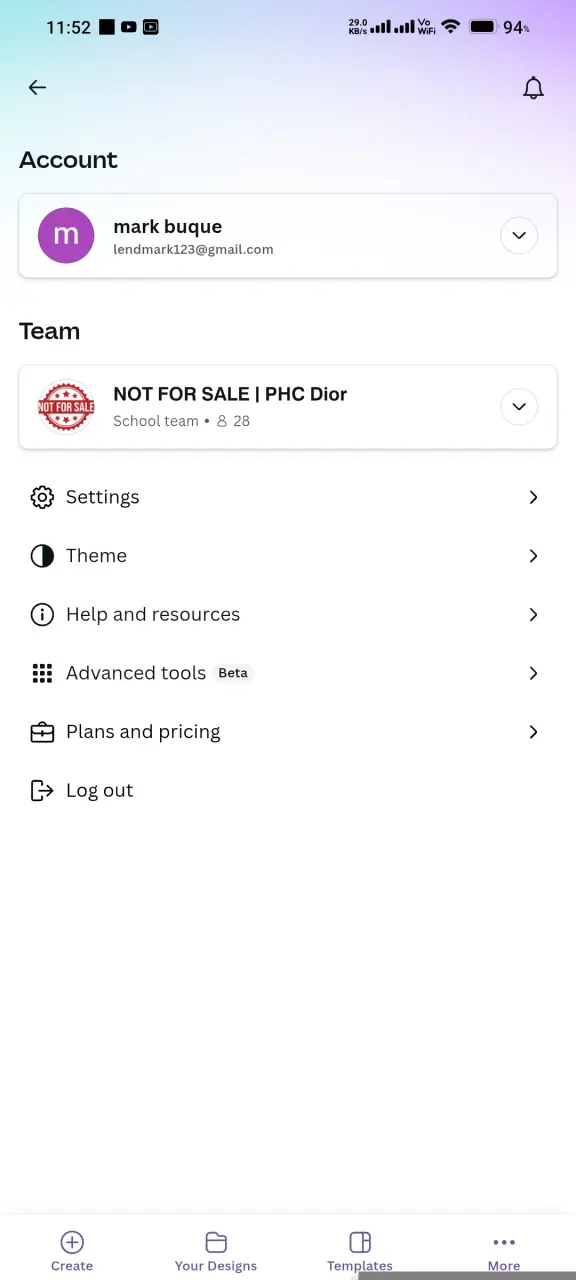The image size is (576, 1280).
Task: Expand the NOT FOR SALE team dropdown
Action: click(x=519, y=407)
